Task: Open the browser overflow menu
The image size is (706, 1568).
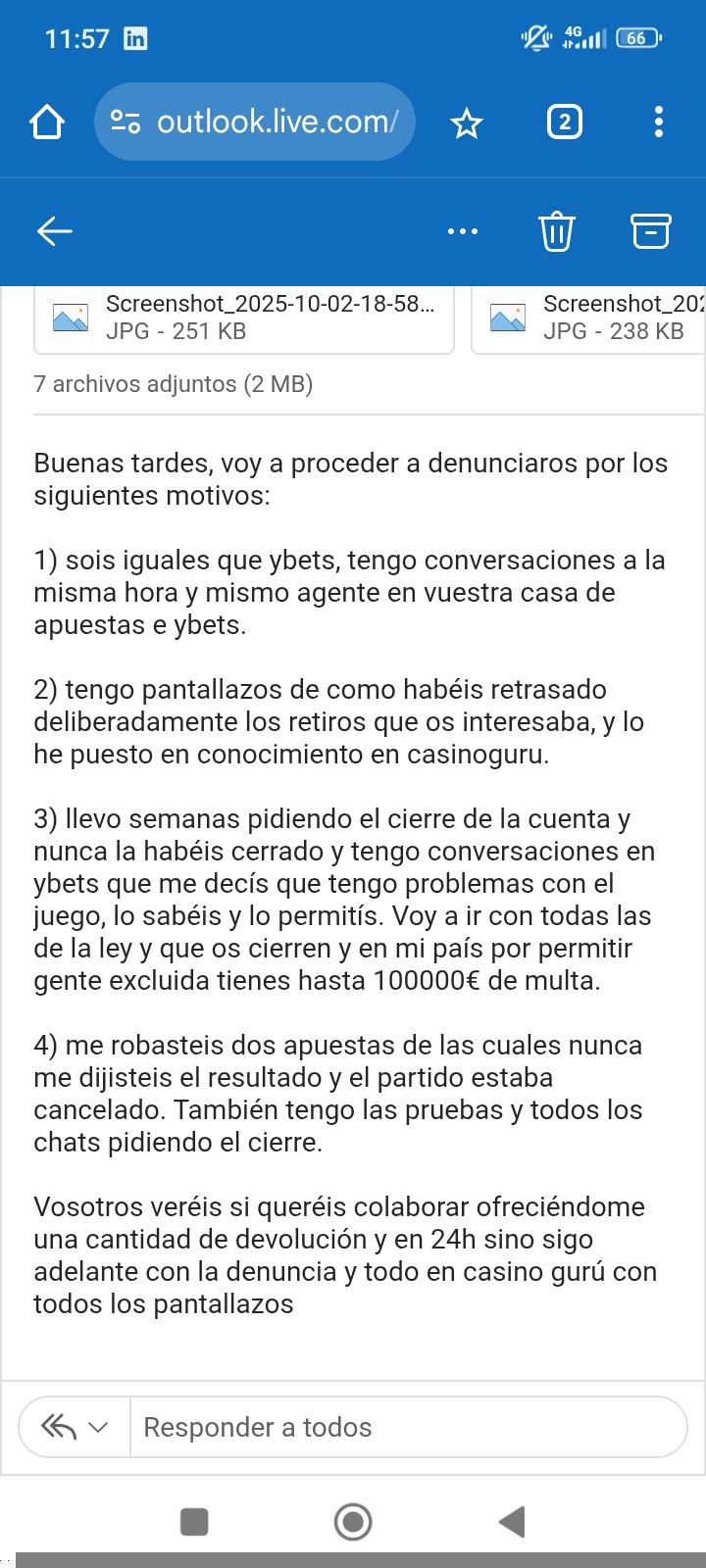Action: [658, 122]
